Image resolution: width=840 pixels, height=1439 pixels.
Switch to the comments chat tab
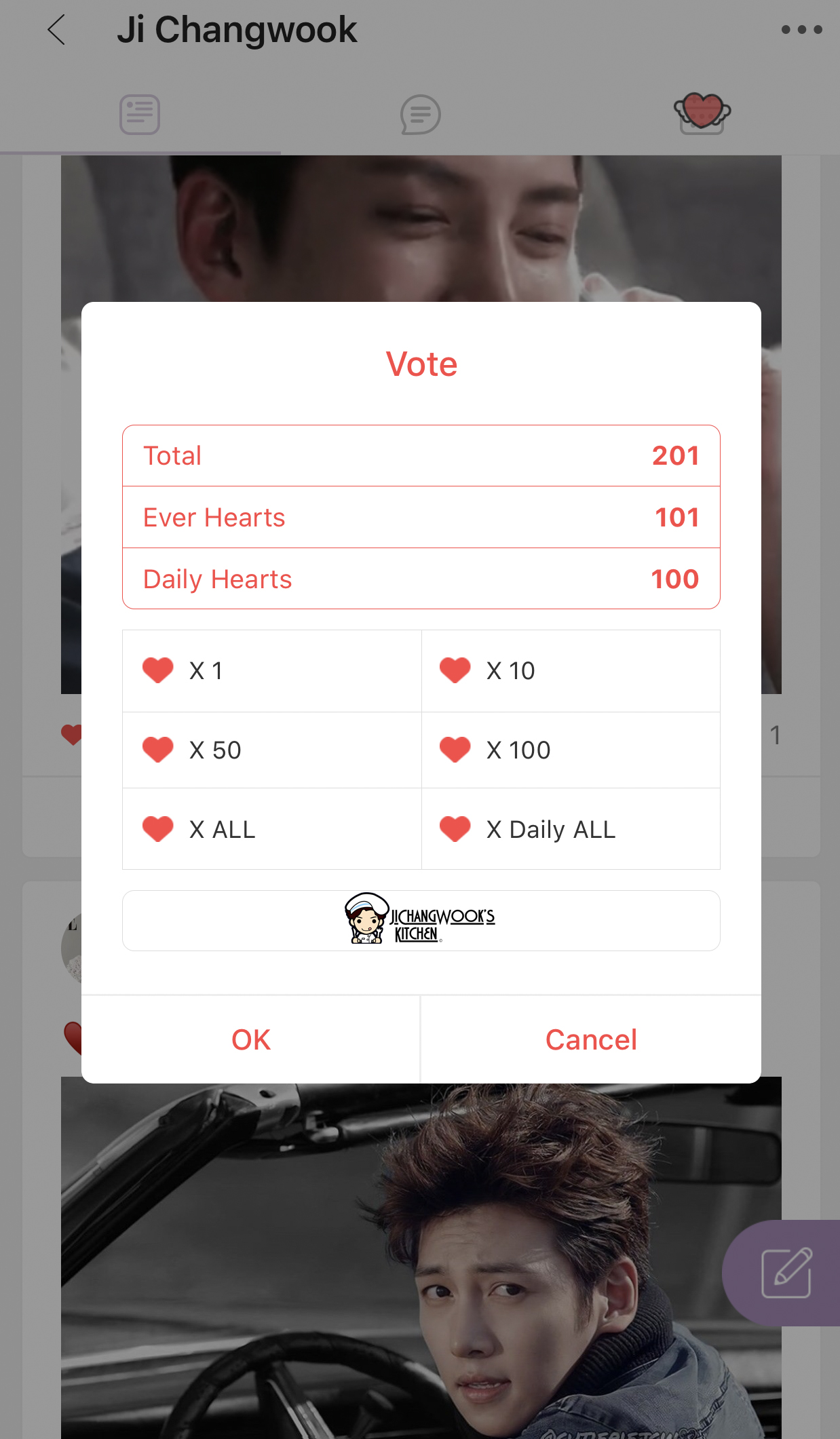[x=421, y=115]
